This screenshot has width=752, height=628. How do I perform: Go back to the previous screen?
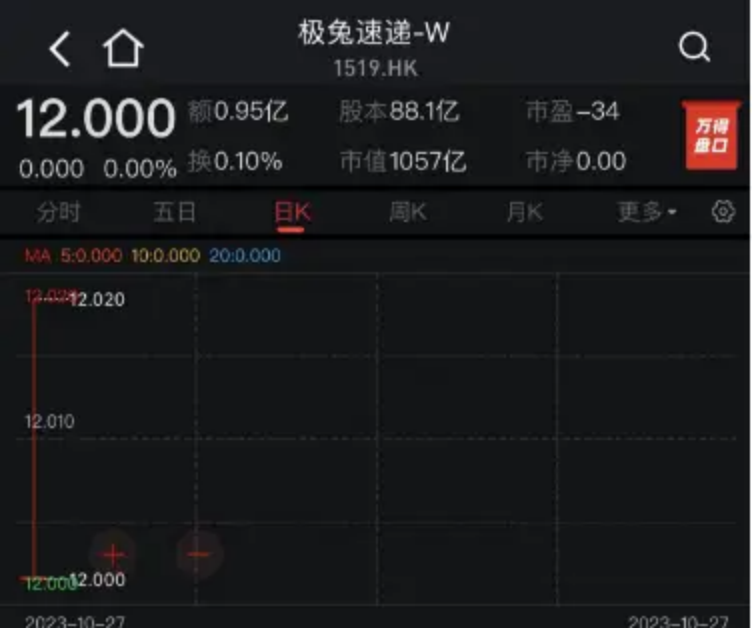(x=61, y=48)
